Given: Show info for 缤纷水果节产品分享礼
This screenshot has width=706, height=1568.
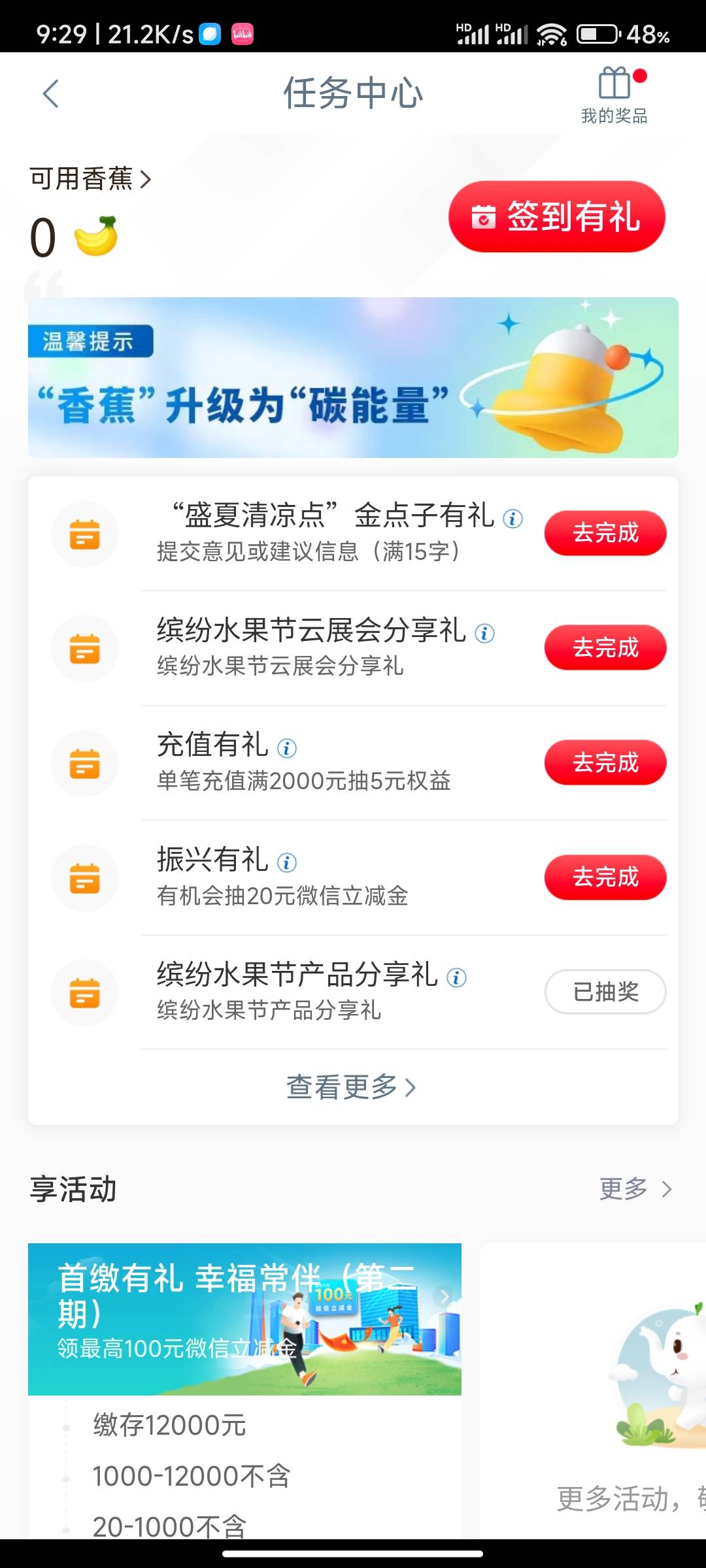Looking at the screenshot, I should [456, 977].
